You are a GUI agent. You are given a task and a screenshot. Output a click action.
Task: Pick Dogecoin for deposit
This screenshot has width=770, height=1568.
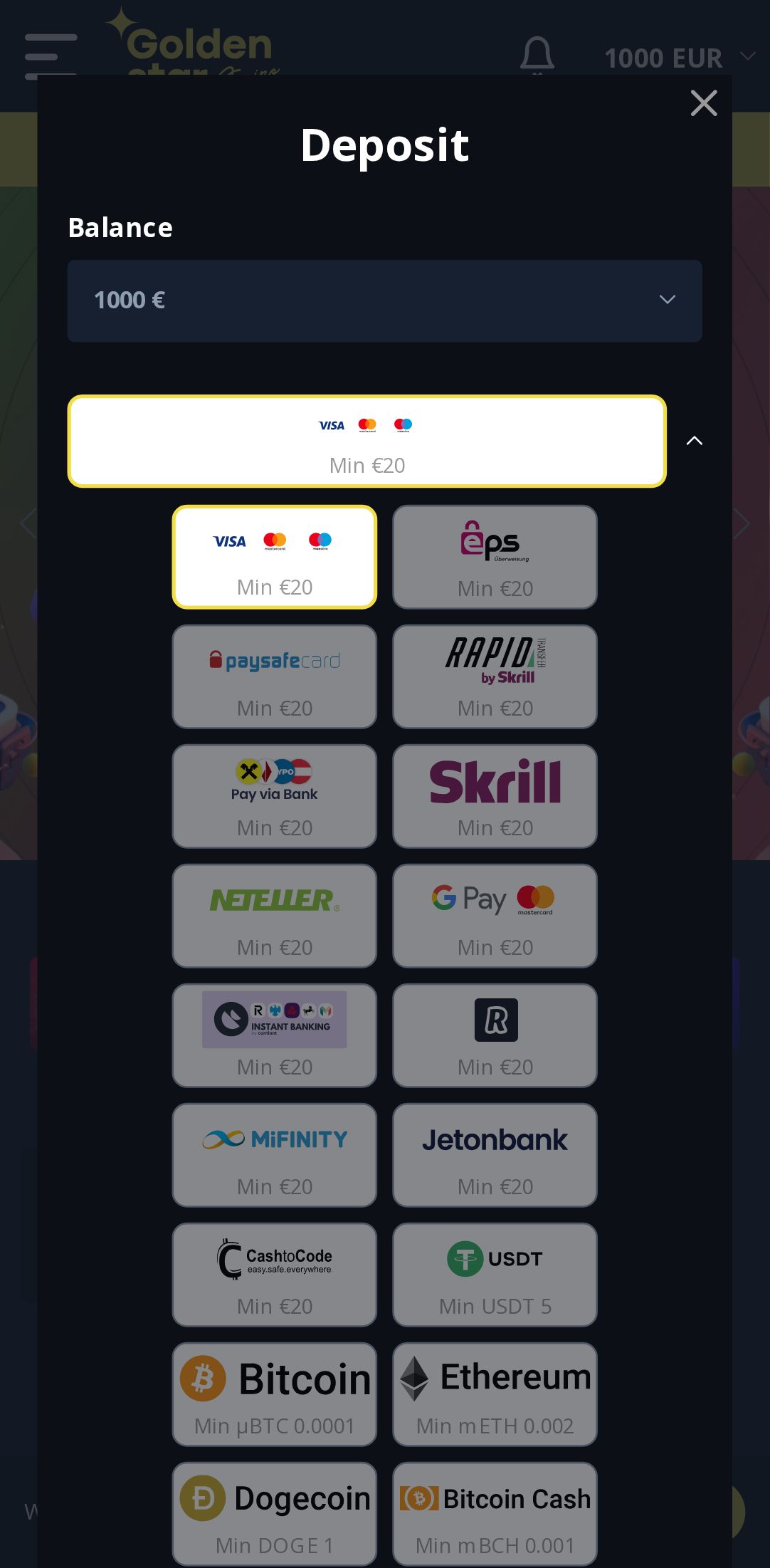tap(274, 1514)
